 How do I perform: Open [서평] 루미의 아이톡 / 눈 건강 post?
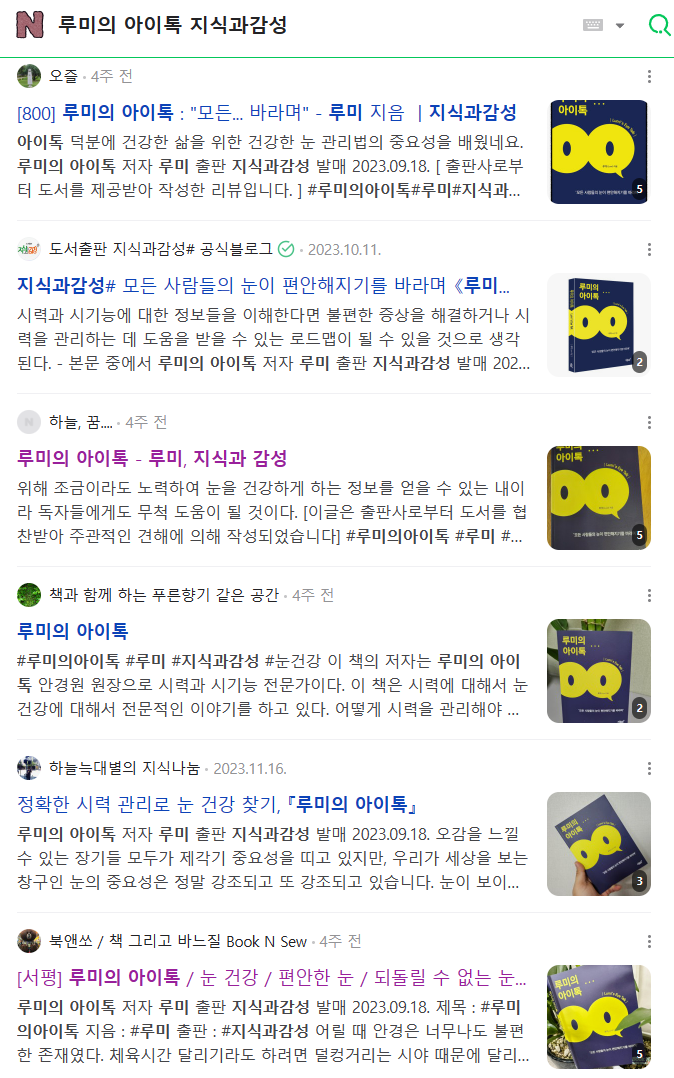pyautogui.click(x=270, y=977)
